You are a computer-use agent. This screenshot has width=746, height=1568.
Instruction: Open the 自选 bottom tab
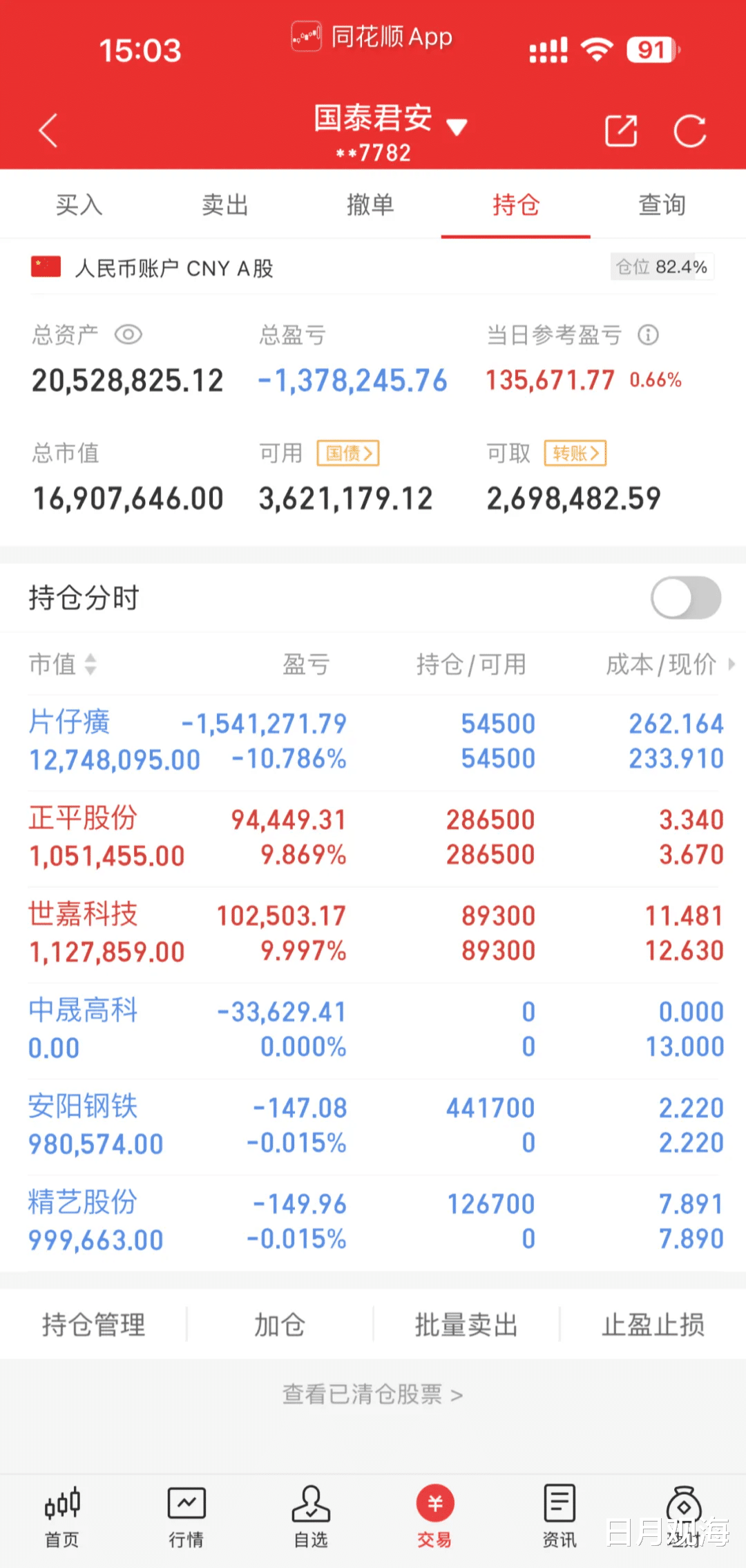tap(311, 1517)
